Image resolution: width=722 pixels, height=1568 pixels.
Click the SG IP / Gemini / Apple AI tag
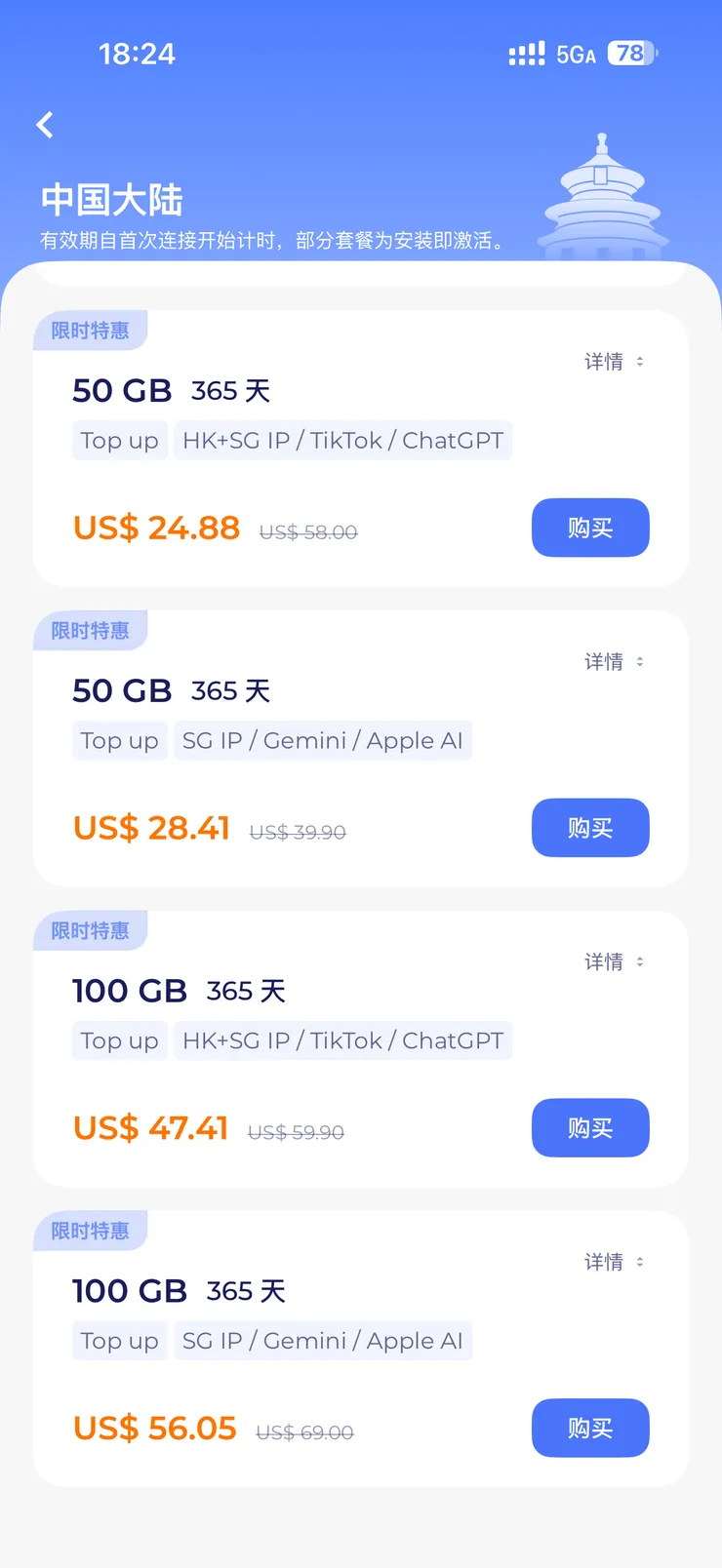click(x=323, y=740)
